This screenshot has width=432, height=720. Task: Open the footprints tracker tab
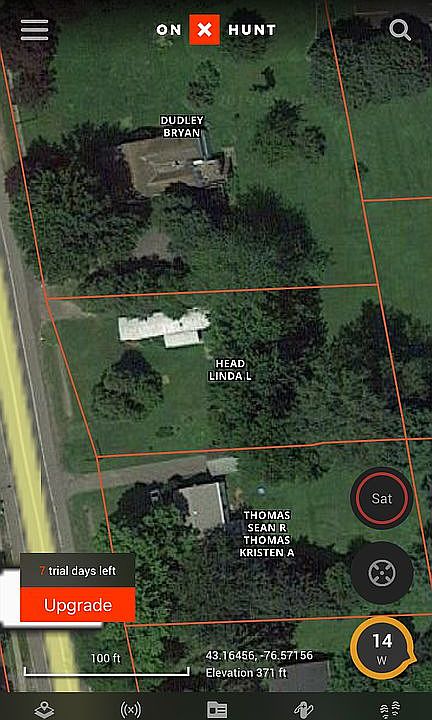point(390,709)
